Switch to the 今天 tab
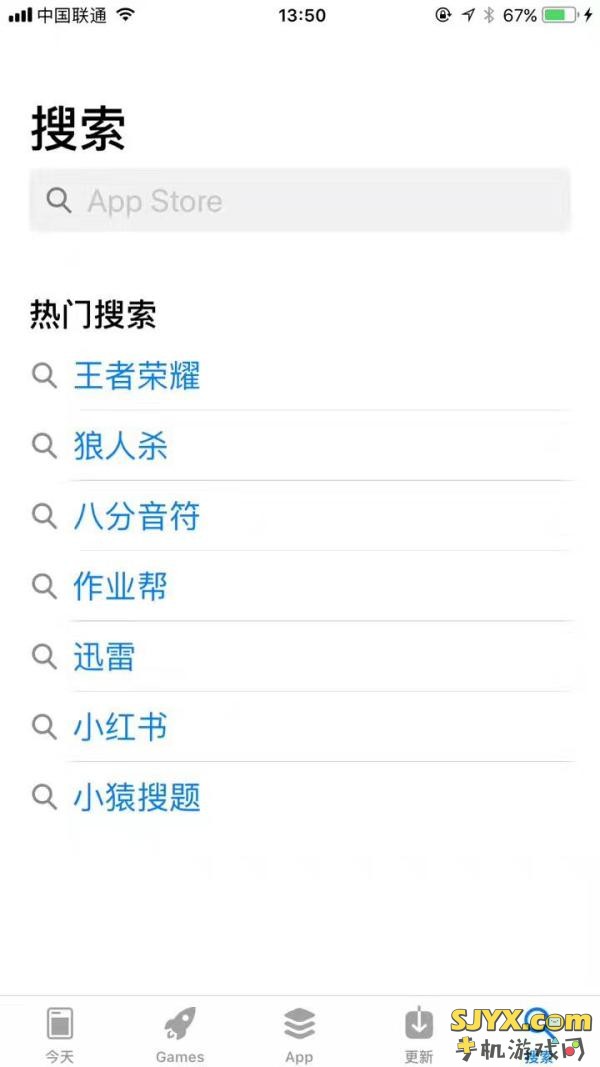This screenshot has height=1067, width=600. [60, 1034]
